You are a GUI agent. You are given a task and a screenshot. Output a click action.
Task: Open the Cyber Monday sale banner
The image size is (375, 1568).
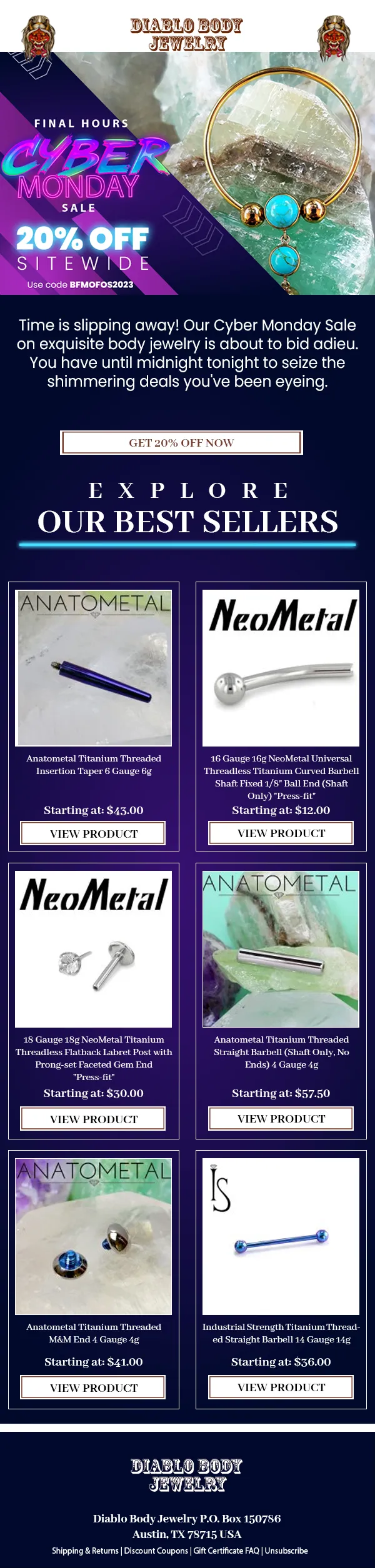click(x=187, y=173)
